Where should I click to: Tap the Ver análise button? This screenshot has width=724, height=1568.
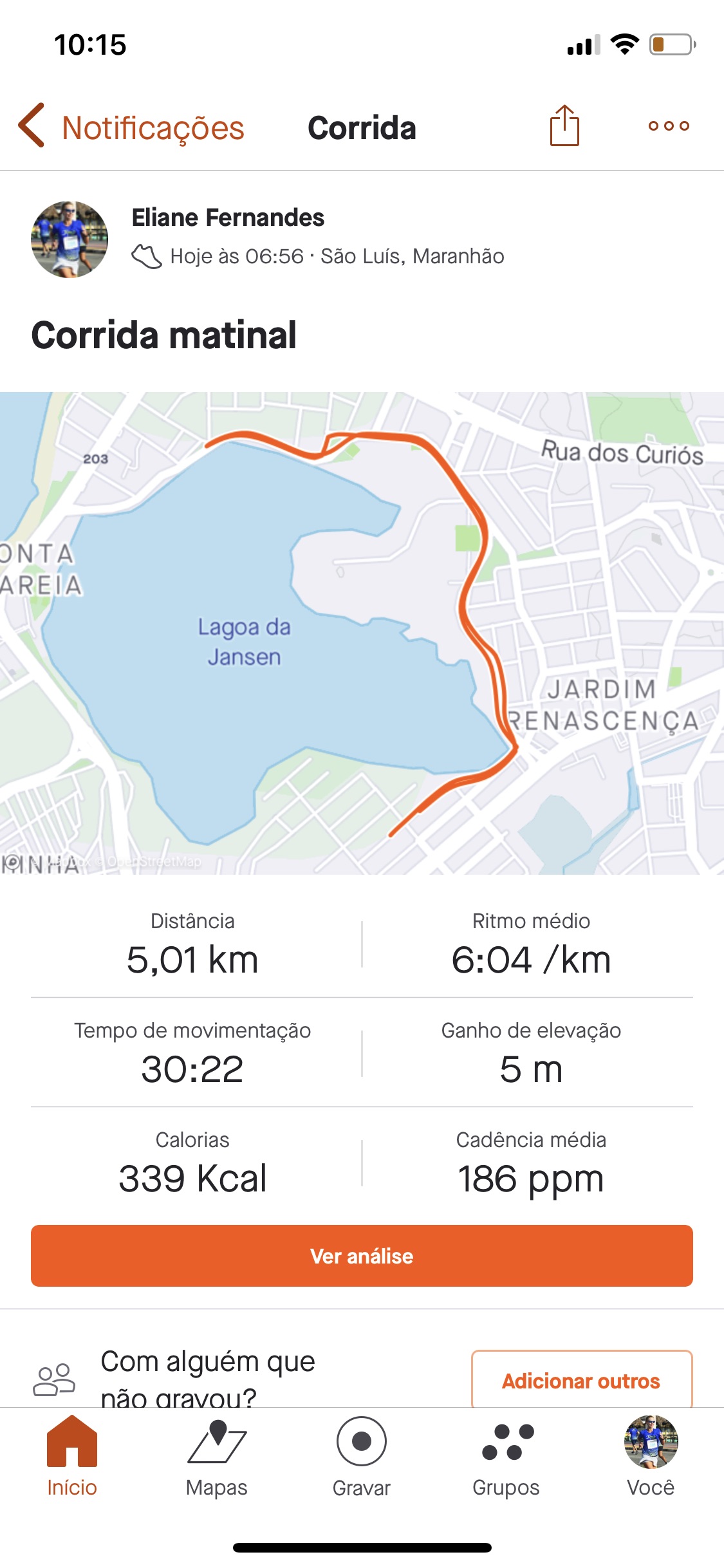(x=362, y=1256)
